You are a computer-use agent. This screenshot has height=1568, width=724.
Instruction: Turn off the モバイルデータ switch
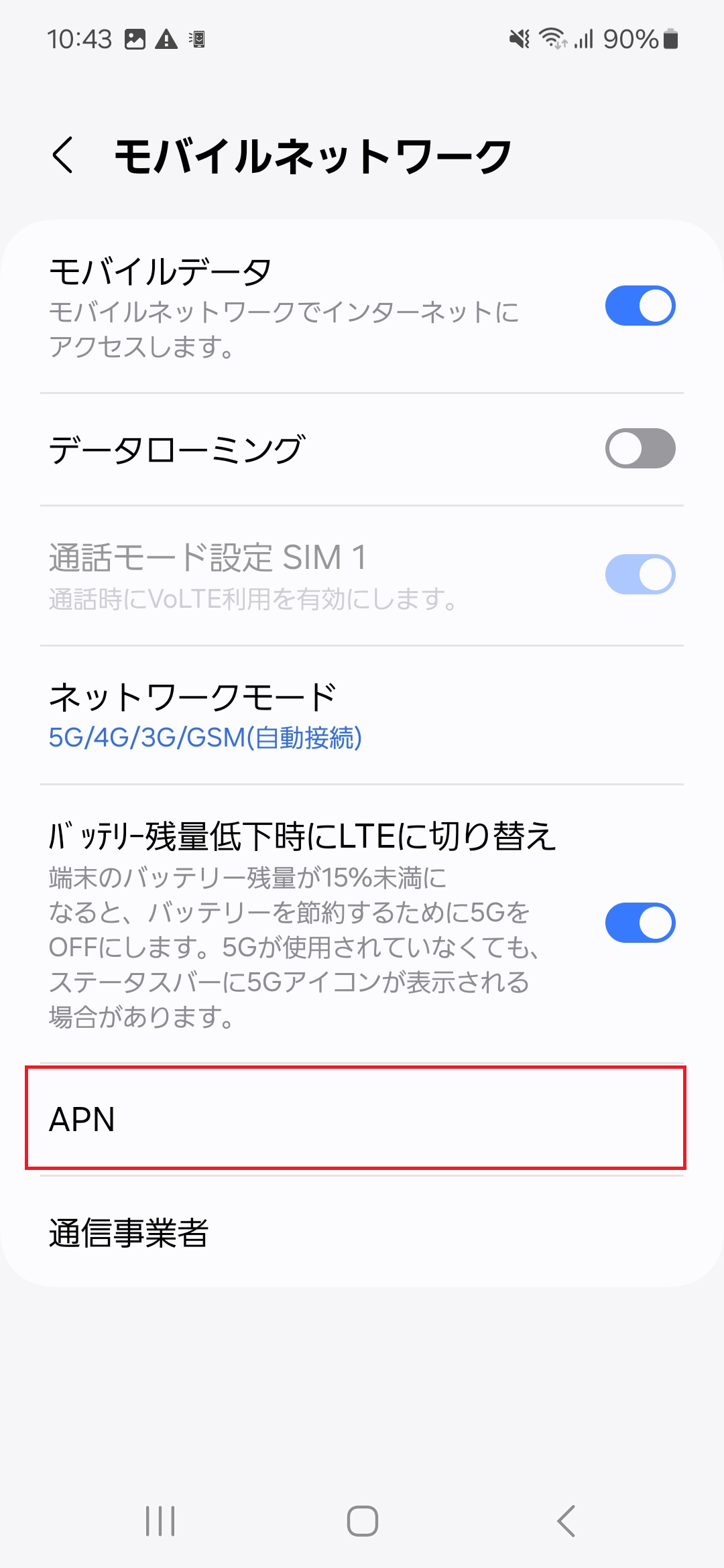(x=640, y=306)
